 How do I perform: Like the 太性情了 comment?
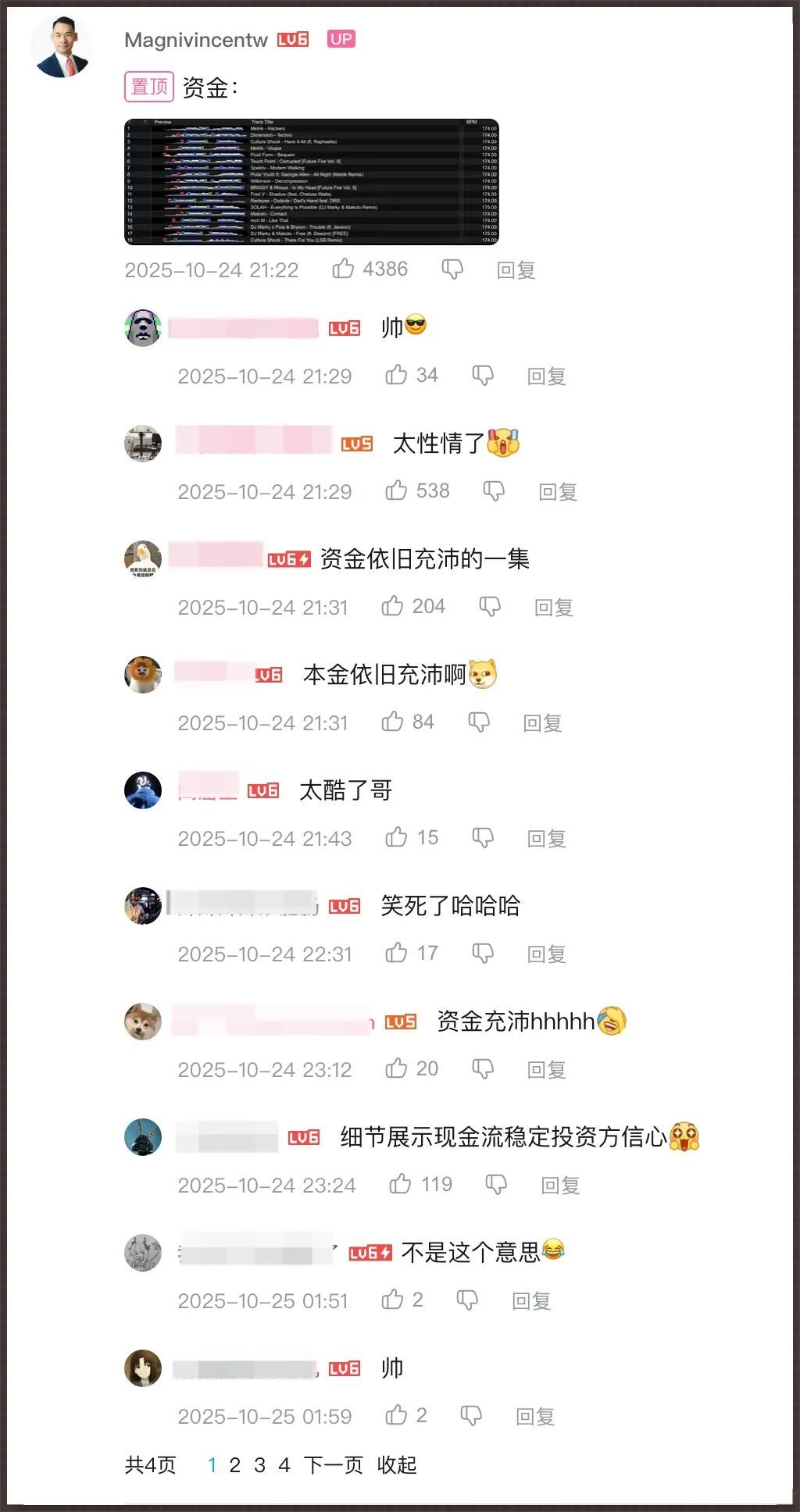click(396, 490)
